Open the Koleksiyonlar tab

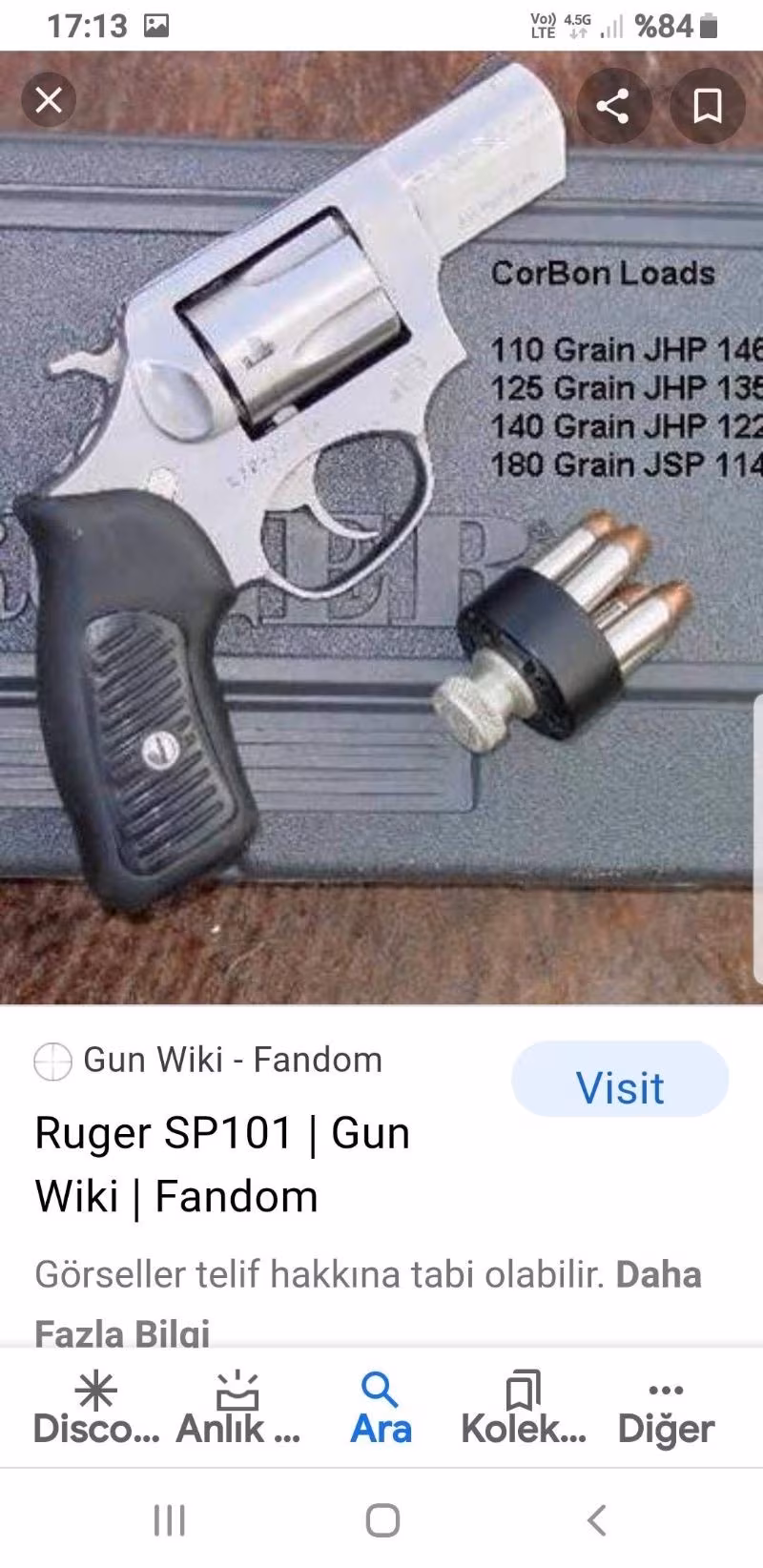click(x=523, y=1409)
